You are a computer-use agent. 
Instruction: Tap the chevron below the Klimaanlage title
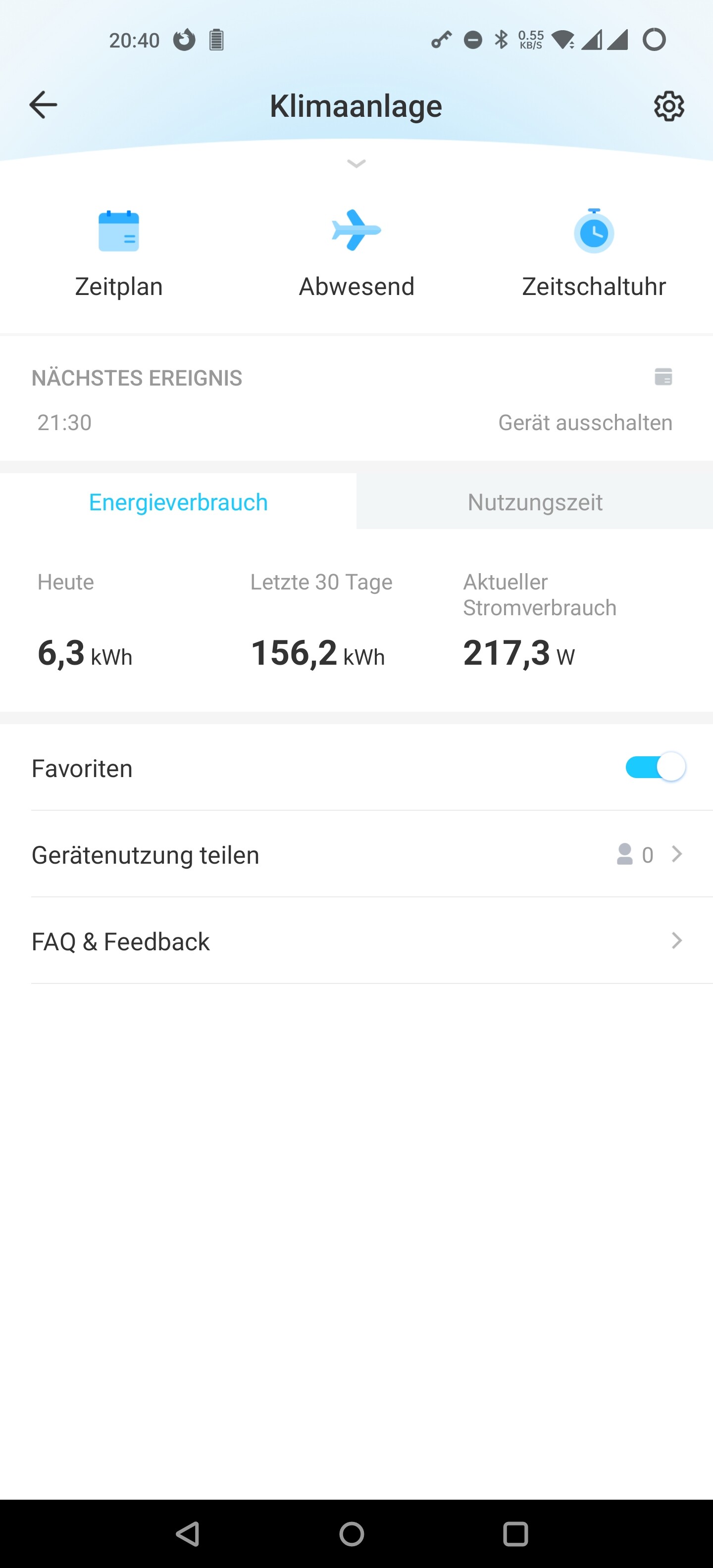coord(356,163)
